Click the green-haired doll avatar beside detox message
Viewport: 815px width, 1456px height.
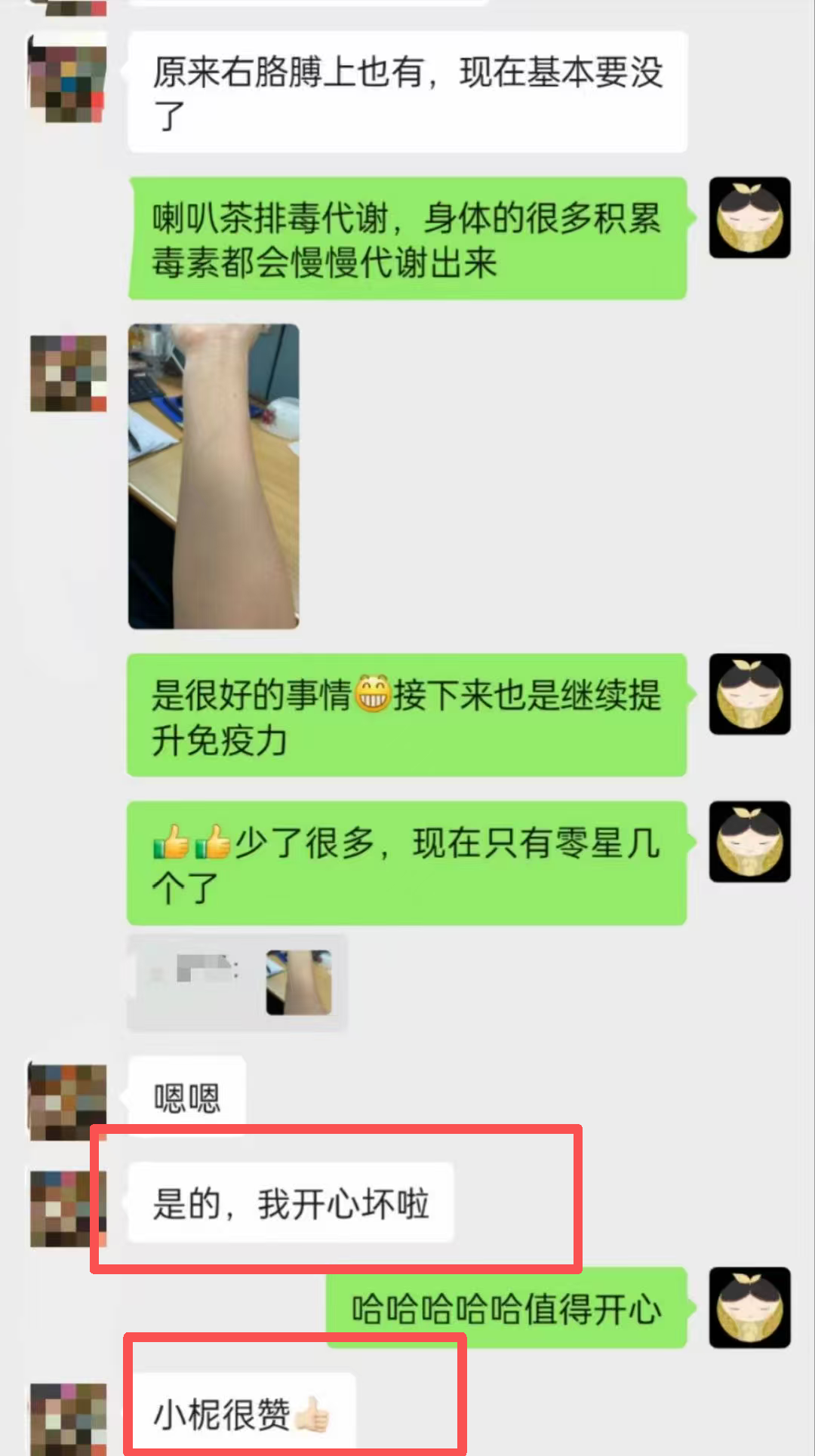point(749,217)
